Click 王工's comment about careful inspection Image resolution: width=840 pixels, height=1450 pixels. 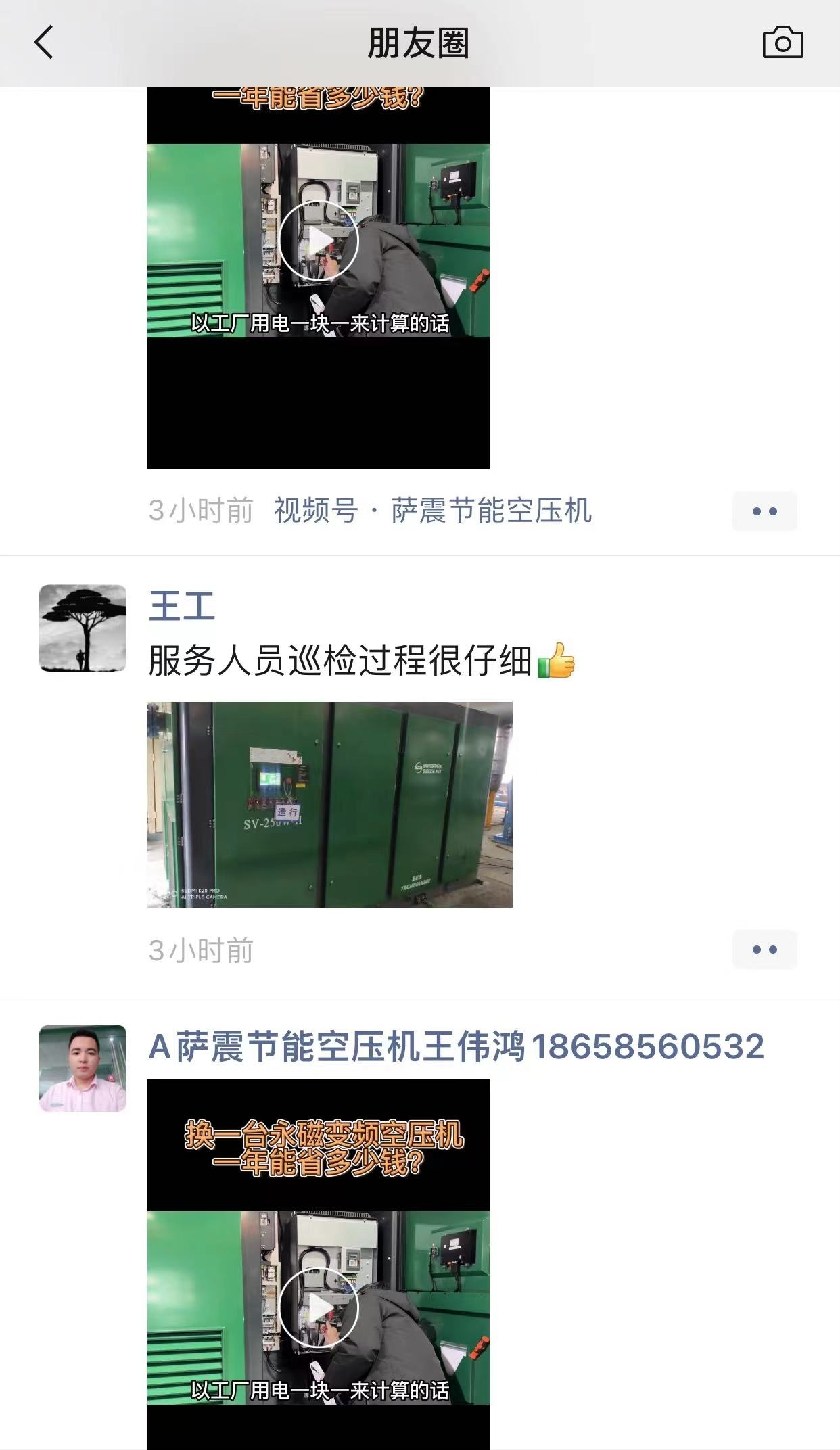point(358,661)
